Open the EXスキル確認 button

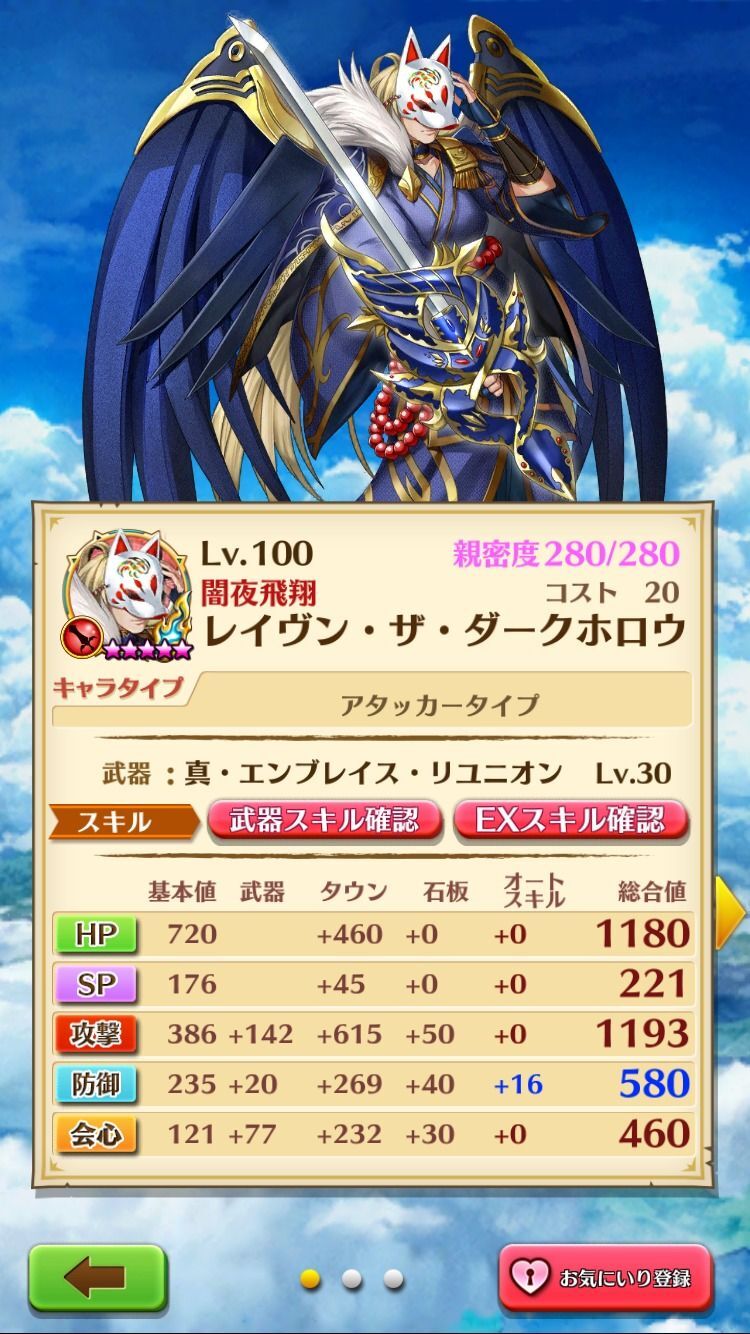click(x=571, y=821)
